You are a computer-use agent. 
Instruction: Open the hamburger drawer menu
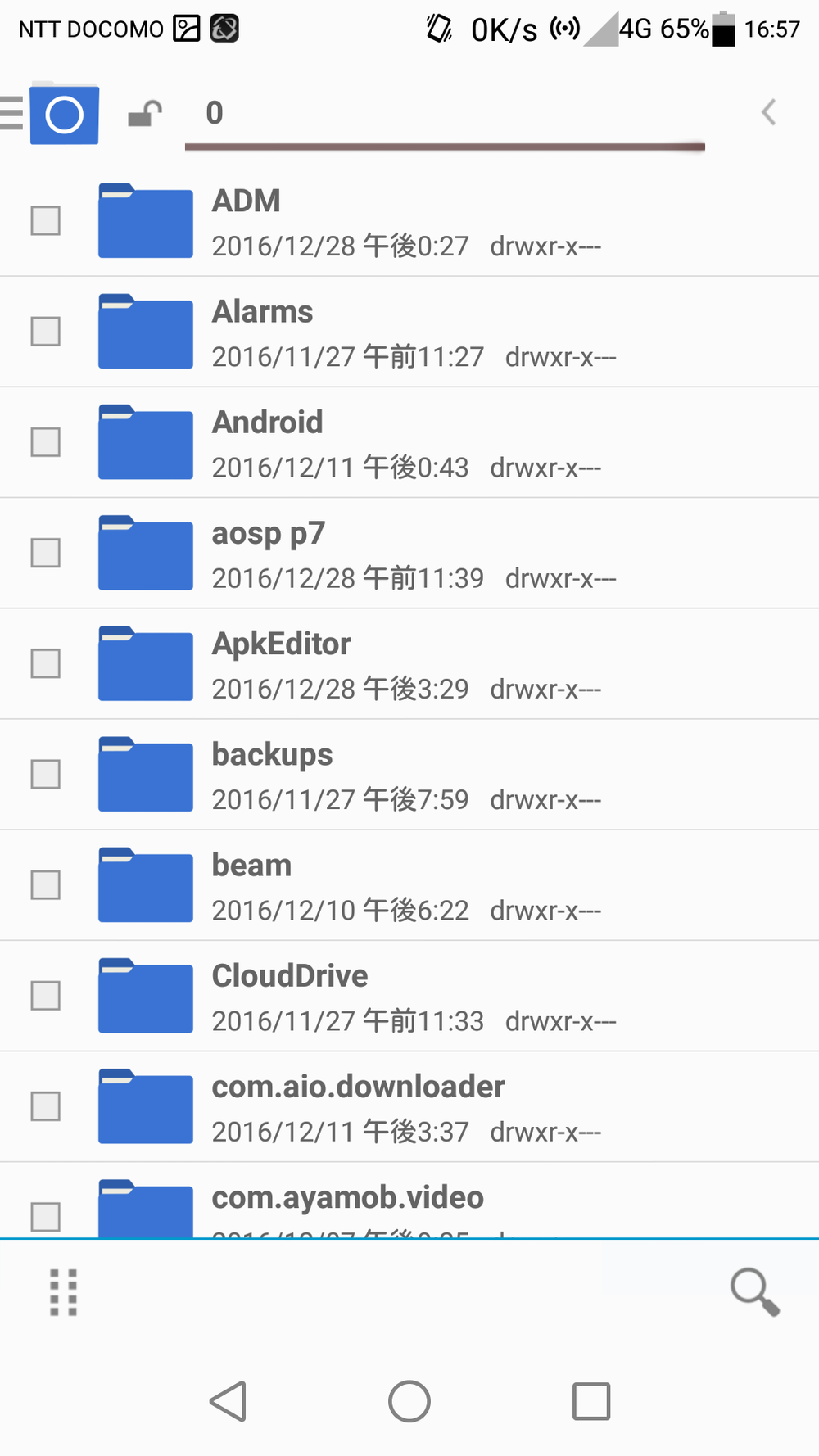11,113
